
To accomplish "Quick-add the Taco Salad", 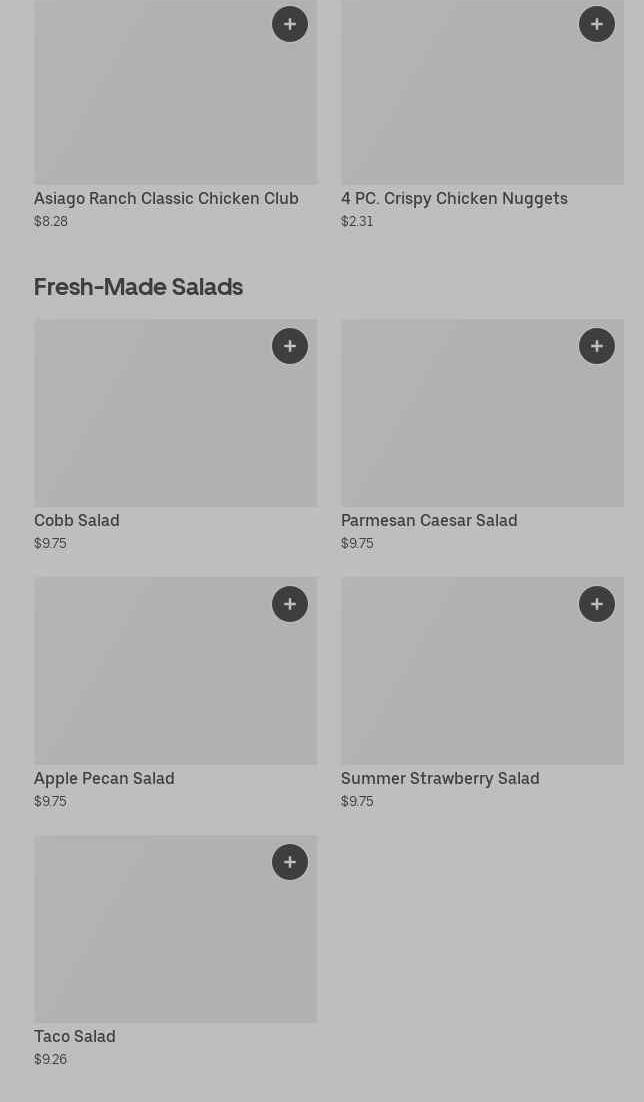I will [x=290, y=862].
